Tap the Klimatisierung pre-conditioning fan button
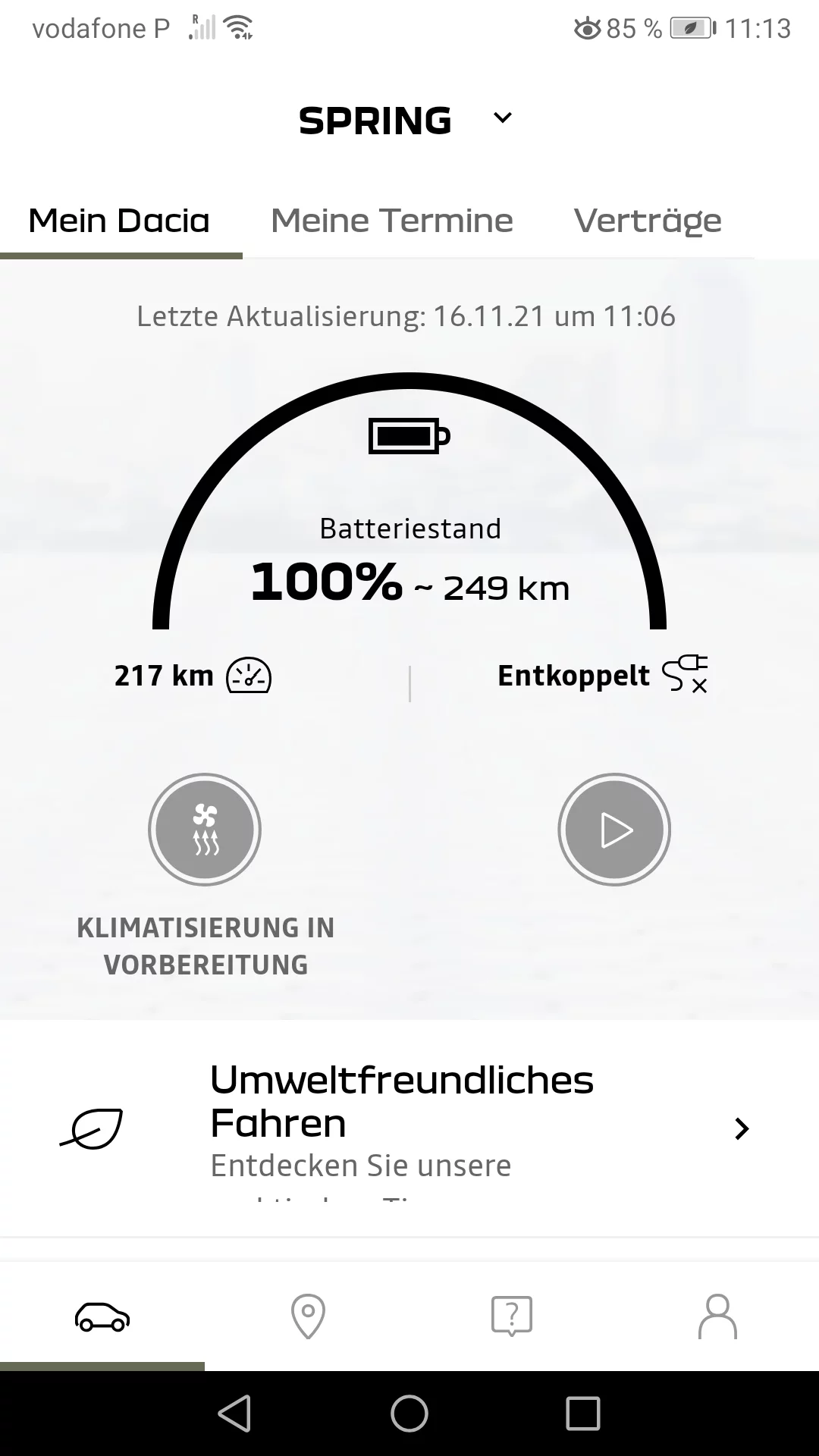The width and height of the screenshot is (819, 1456). 205,830
